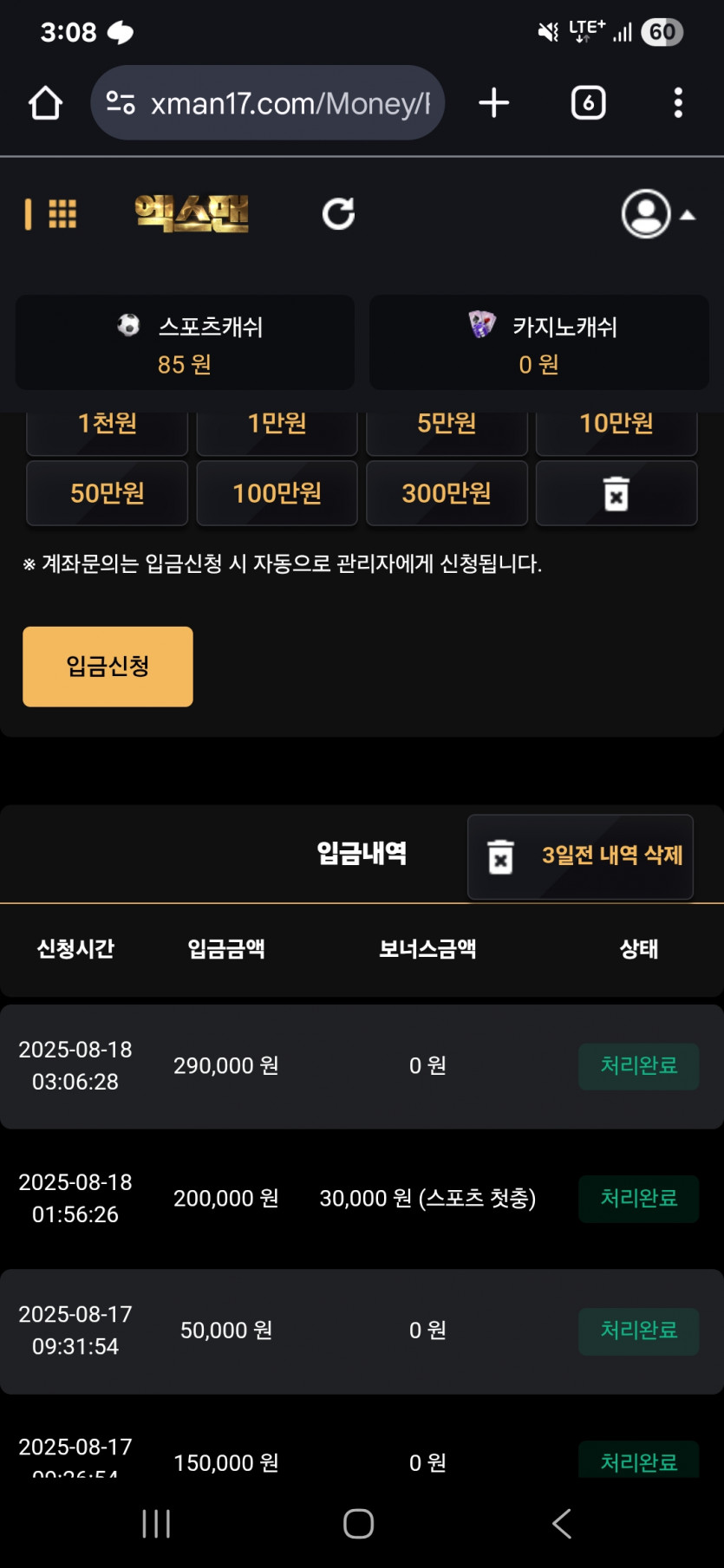Delete history with 3일전 내역 삭제
Viewport: 724px width, 1568px height.
click(580, 856)
